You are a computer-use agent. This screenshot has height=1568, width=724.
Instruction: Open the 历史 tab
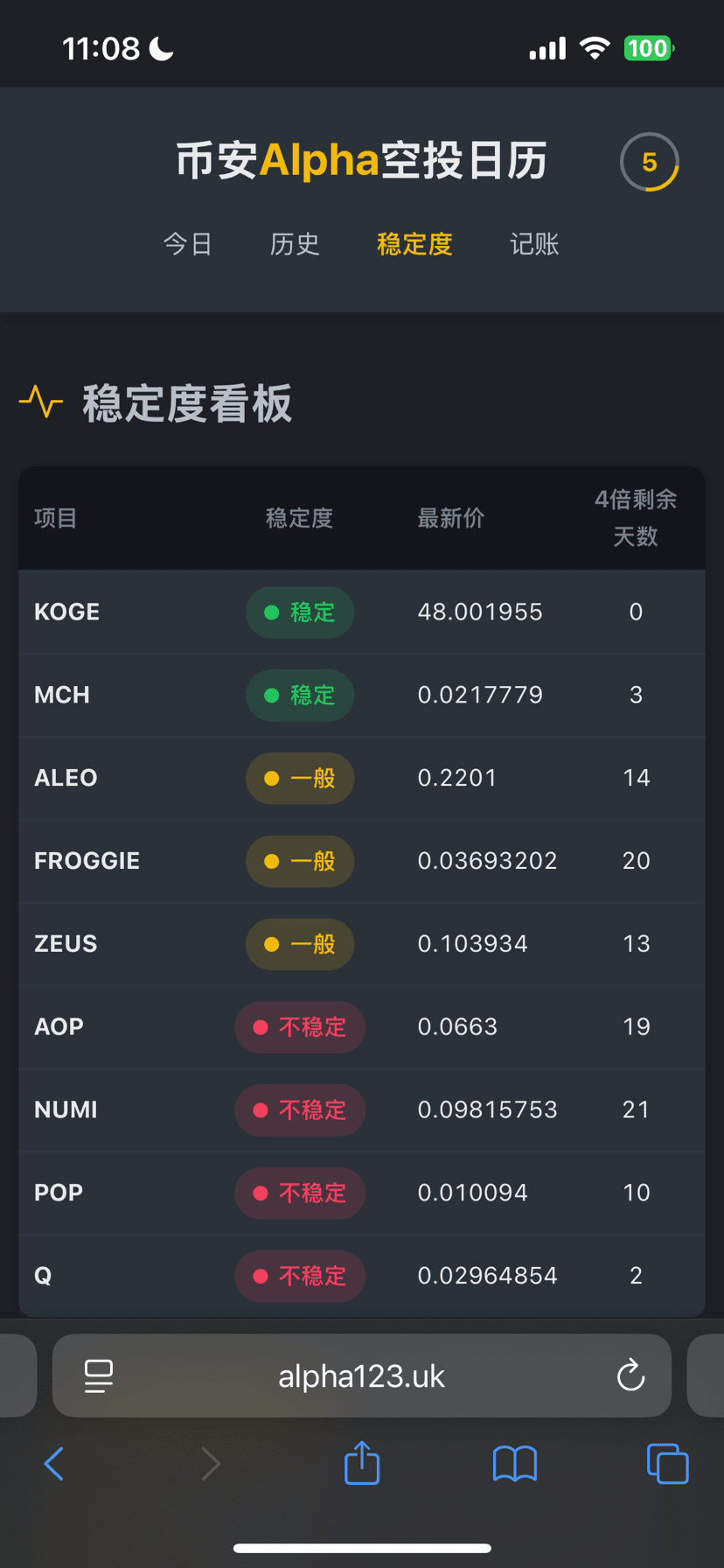pos(295,244)
